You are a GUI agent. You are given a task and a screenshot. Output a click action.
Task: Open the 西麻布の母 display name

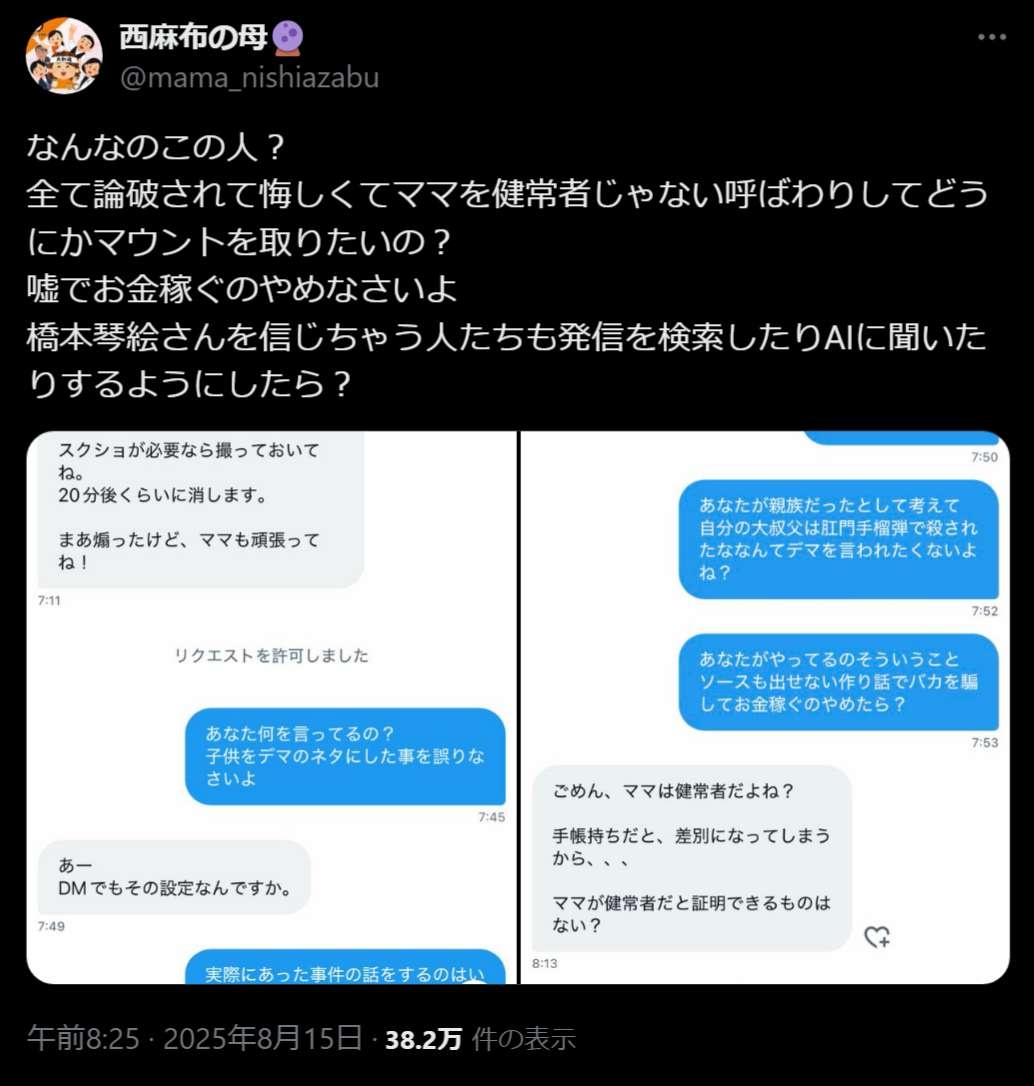(194, 38)
